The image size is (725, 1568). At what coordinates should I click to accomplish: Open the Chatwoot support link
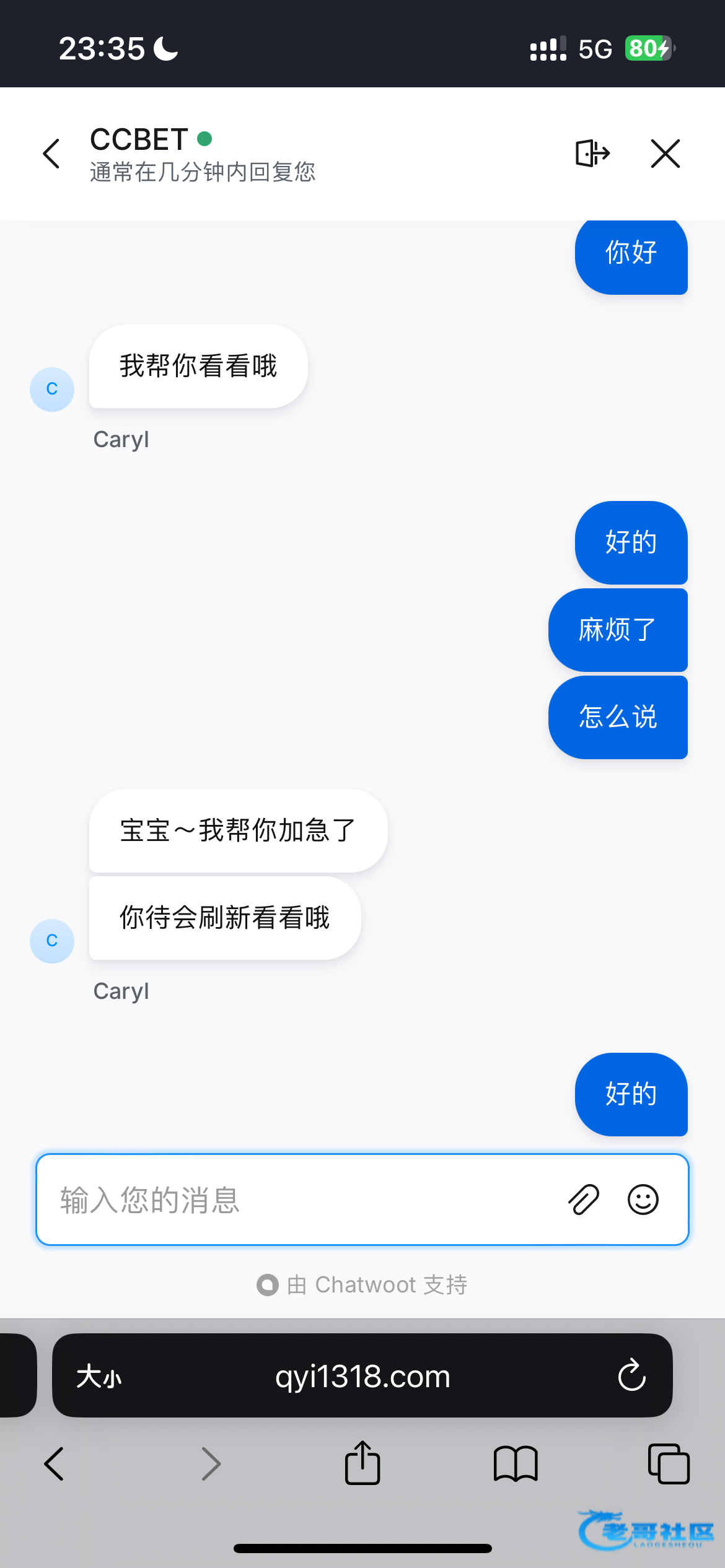(x=362, y=1285)
